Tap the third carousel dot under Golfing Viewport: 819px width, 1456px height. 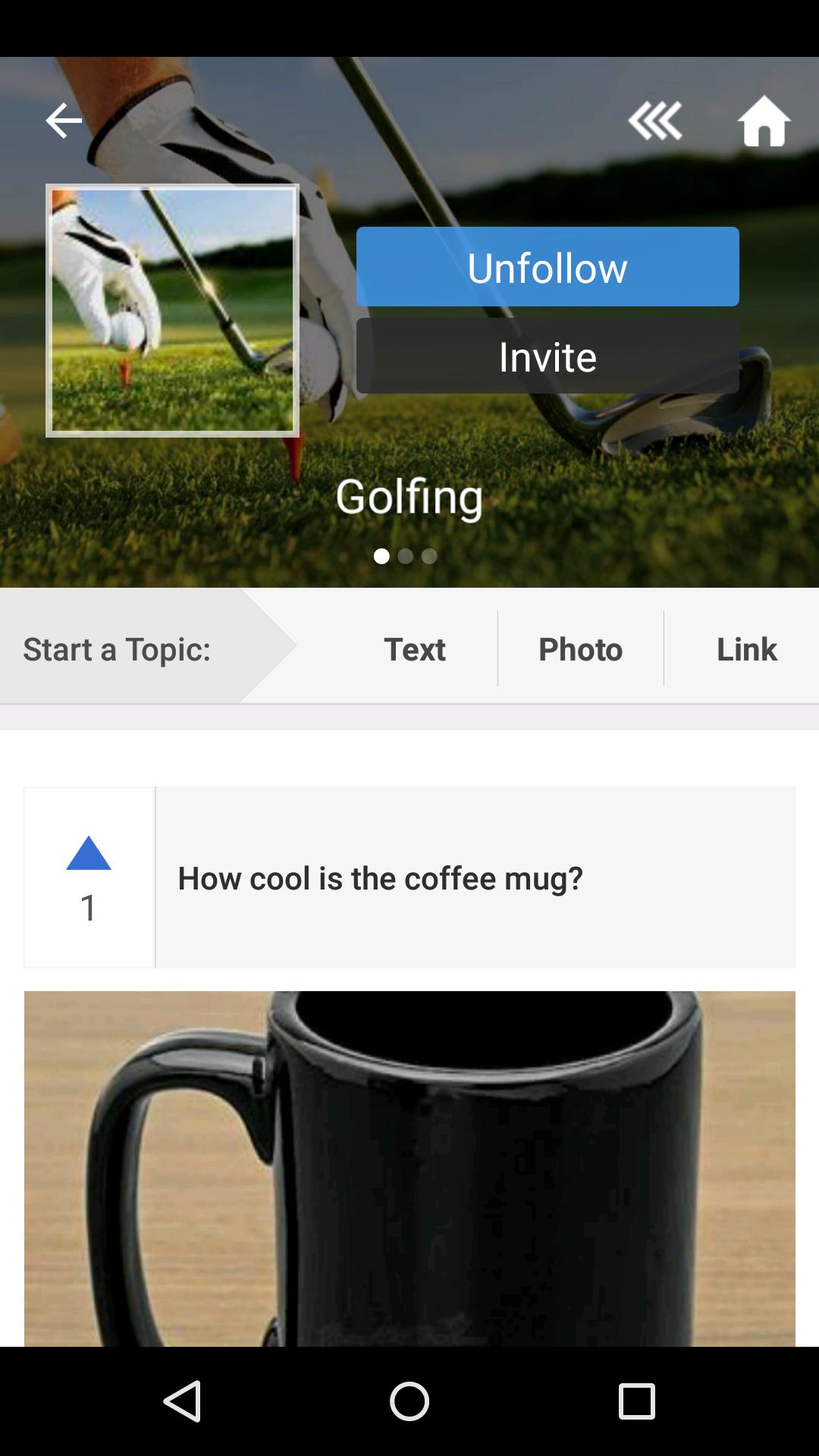[430, 556]
